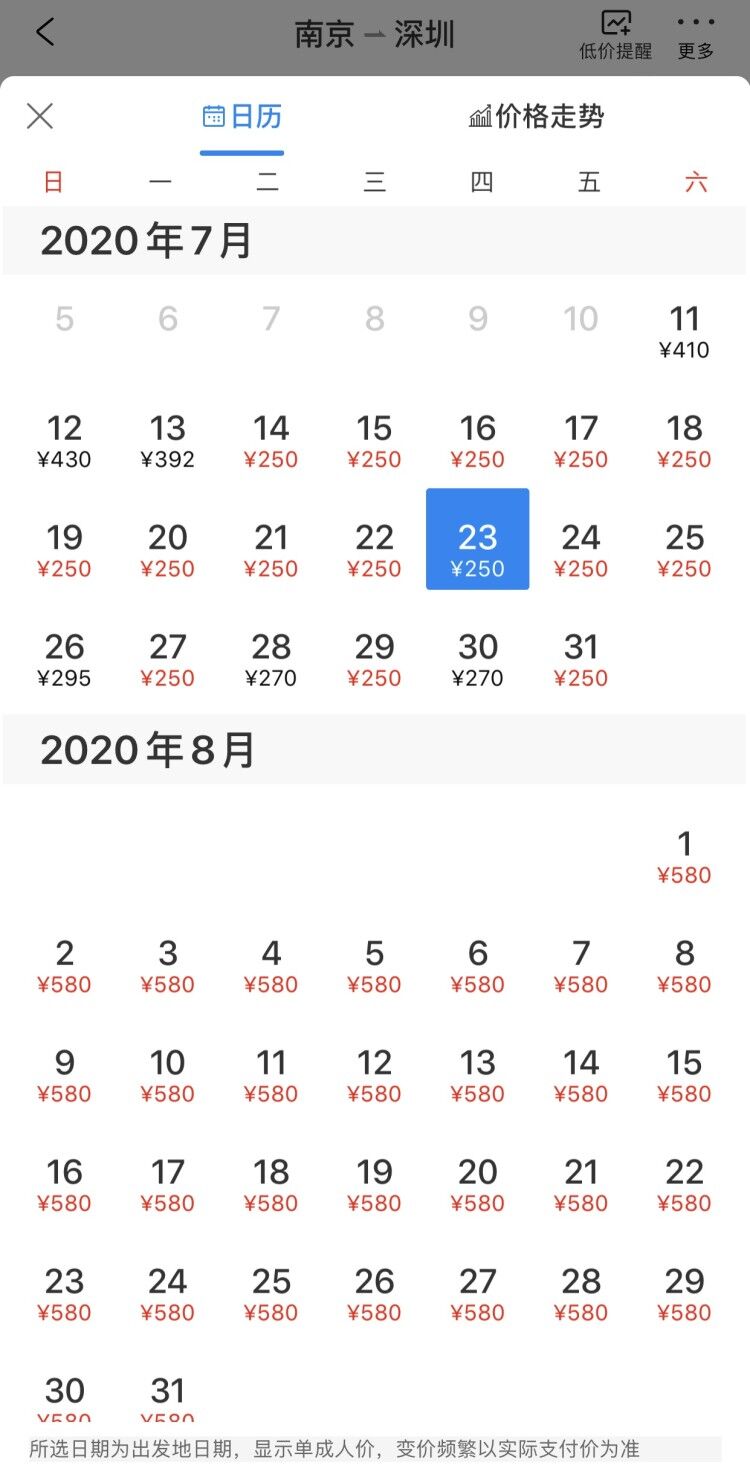Switch to the 价格走势 tab
Image resolution: width=750 pixels, height=1483 pixels.
point(537,117)
